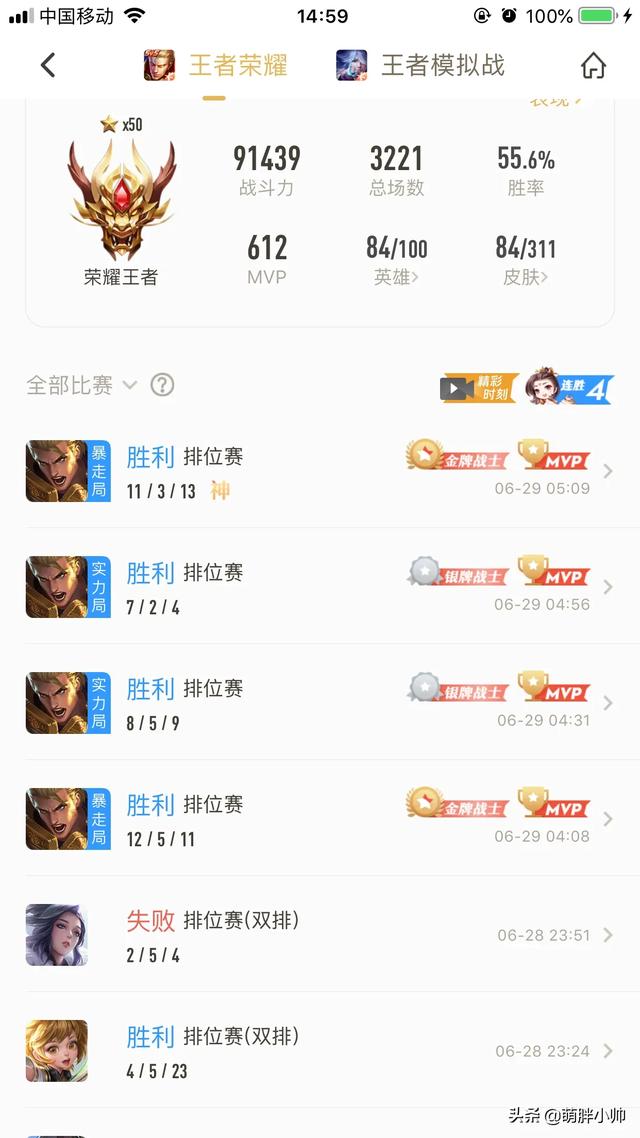Screen dimensions: 640x1138
Task: Open the 失败 双排 match from 06-28 23:51
Action: pos(320,935)
